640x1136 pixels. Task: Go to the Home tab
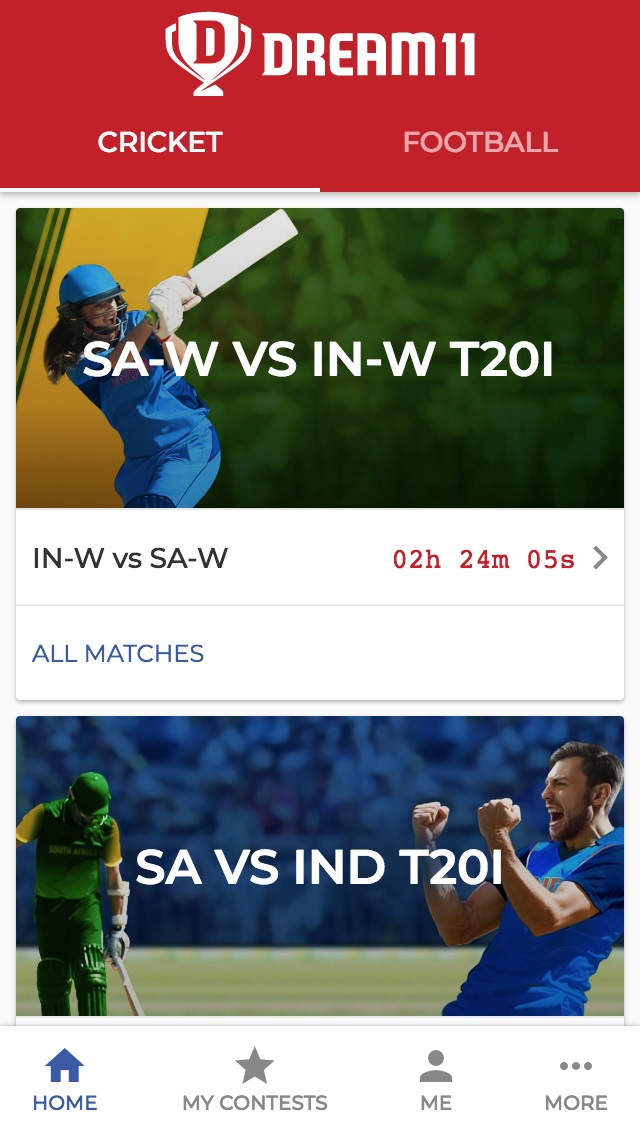click(x=65, y=1081)
